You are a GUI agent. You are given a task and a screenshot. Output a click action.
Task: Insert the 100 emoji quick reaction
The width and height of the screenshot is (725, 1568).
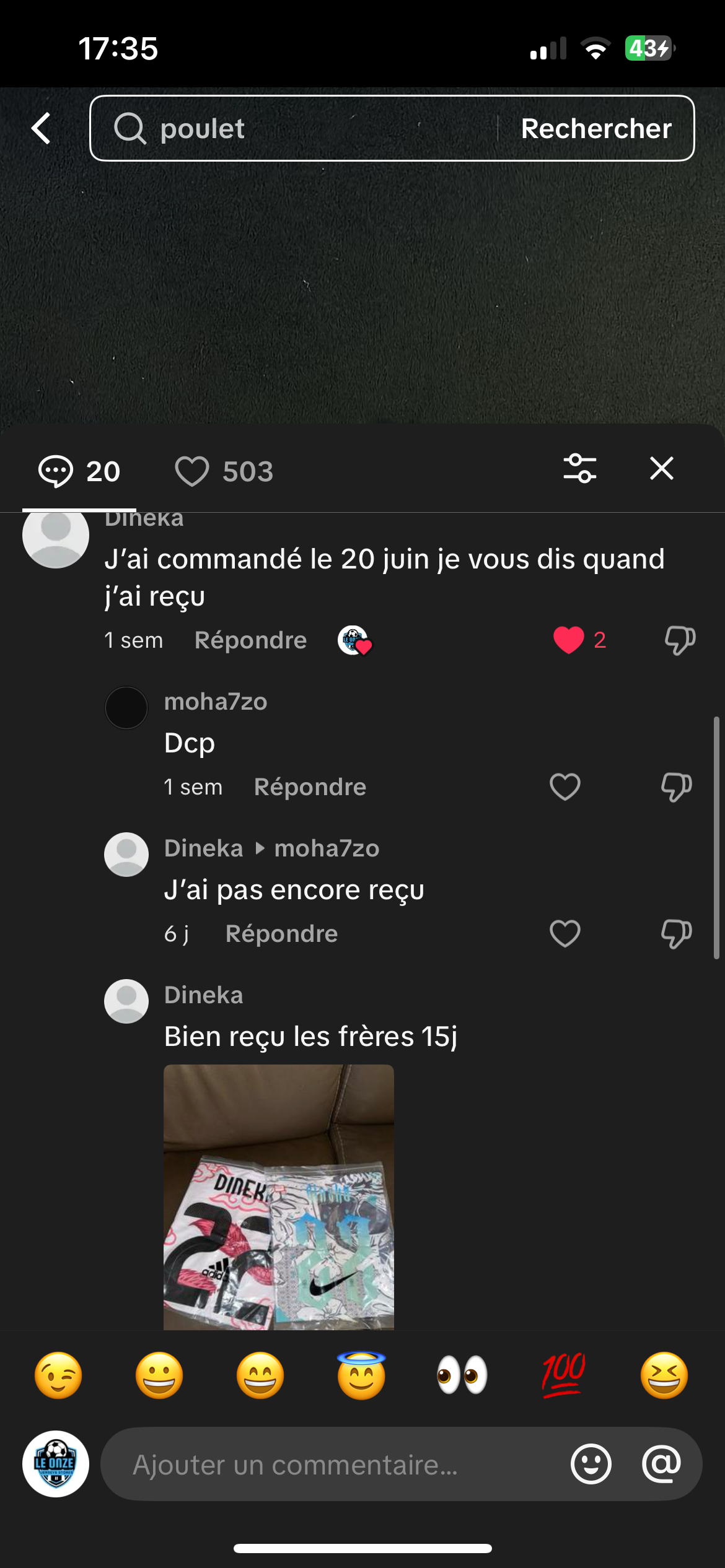tap(563, 1376)
